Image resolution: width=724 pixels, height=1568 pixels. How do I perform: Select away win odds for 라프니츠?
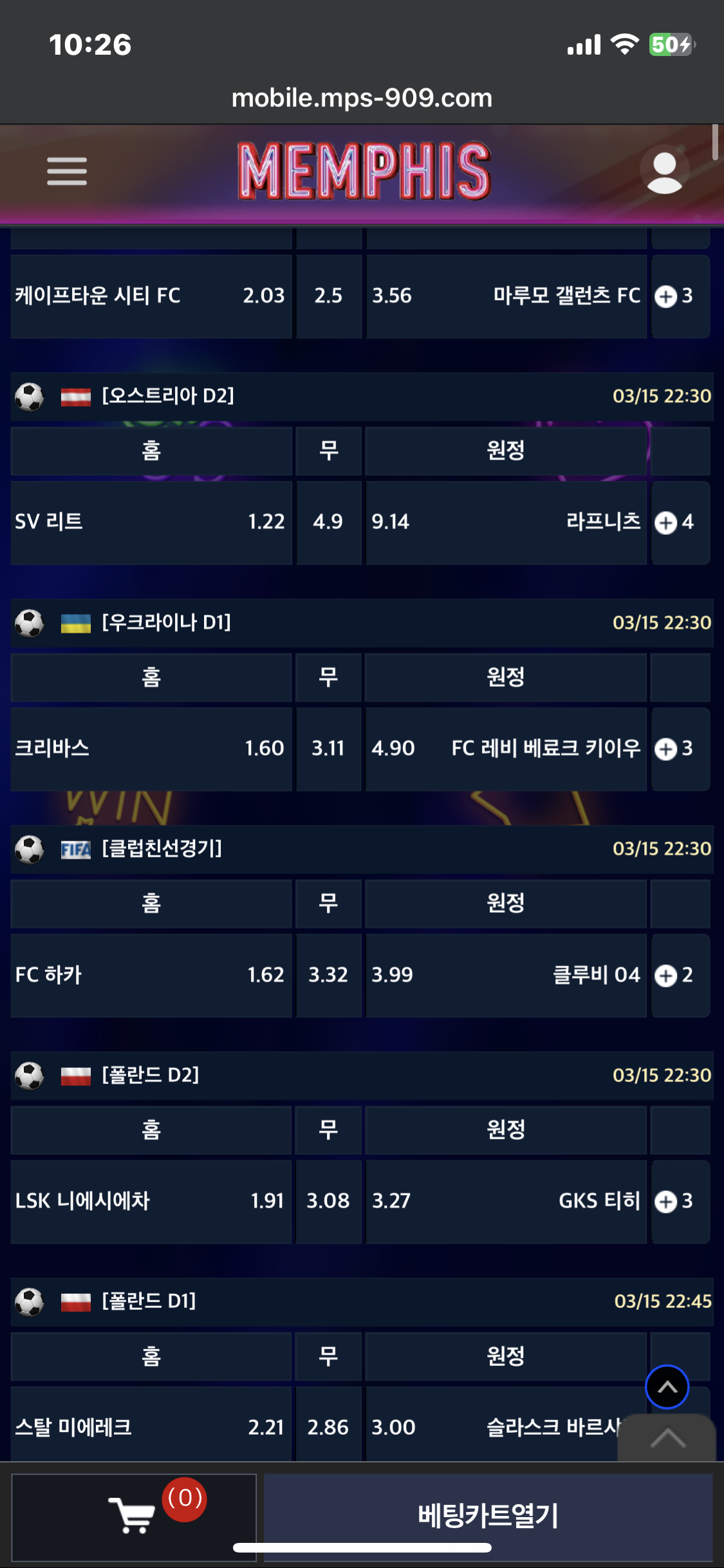(506, 522)
